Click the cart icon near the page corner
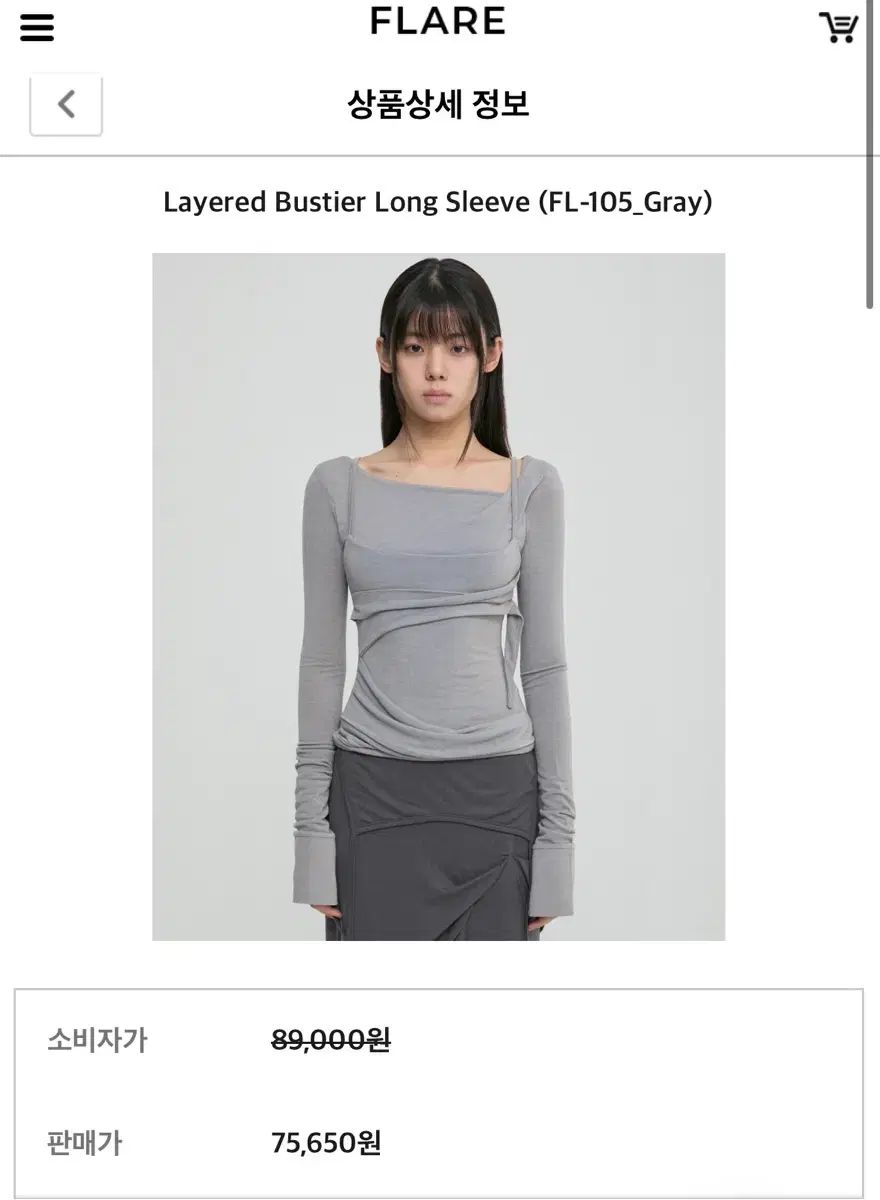The height and width of the screenshot is (1200, 880). (x=839, y=27)
